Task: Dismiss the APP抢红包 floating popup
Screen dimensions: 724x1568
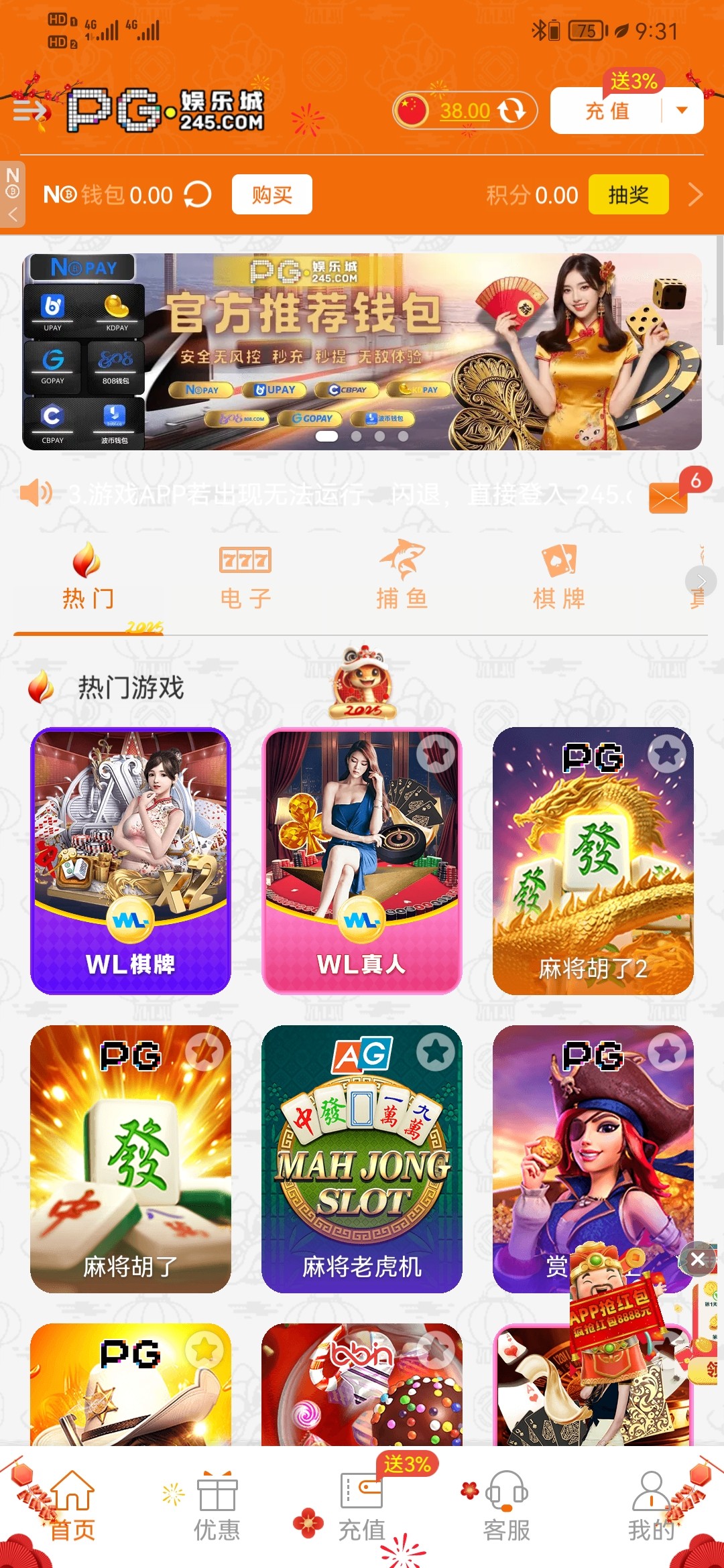Action: [697, 1260]
